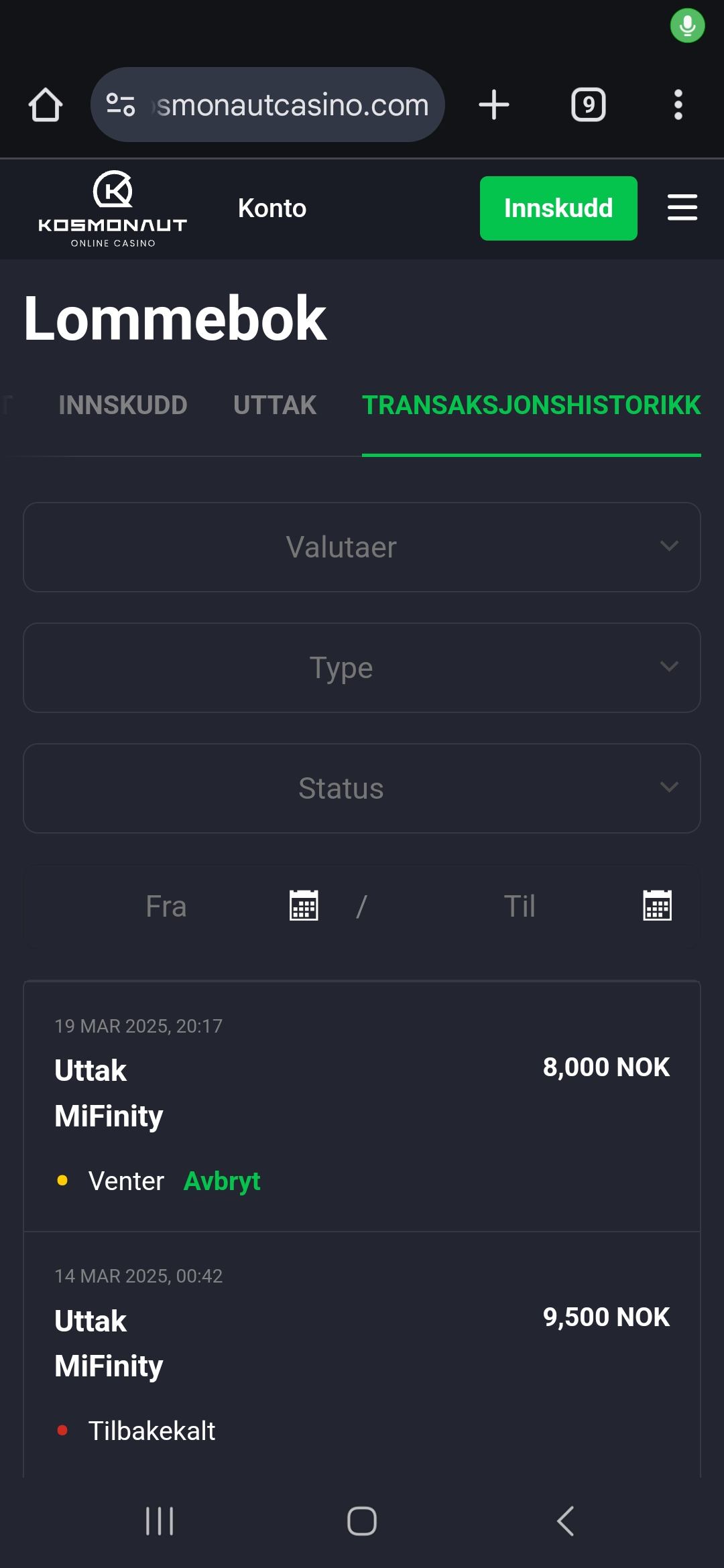Viewport: 724px width, 1568px height.
Task: Open the Kosmonaut casino logo home link
Action: pyautogui.click(x=113, y=208)
